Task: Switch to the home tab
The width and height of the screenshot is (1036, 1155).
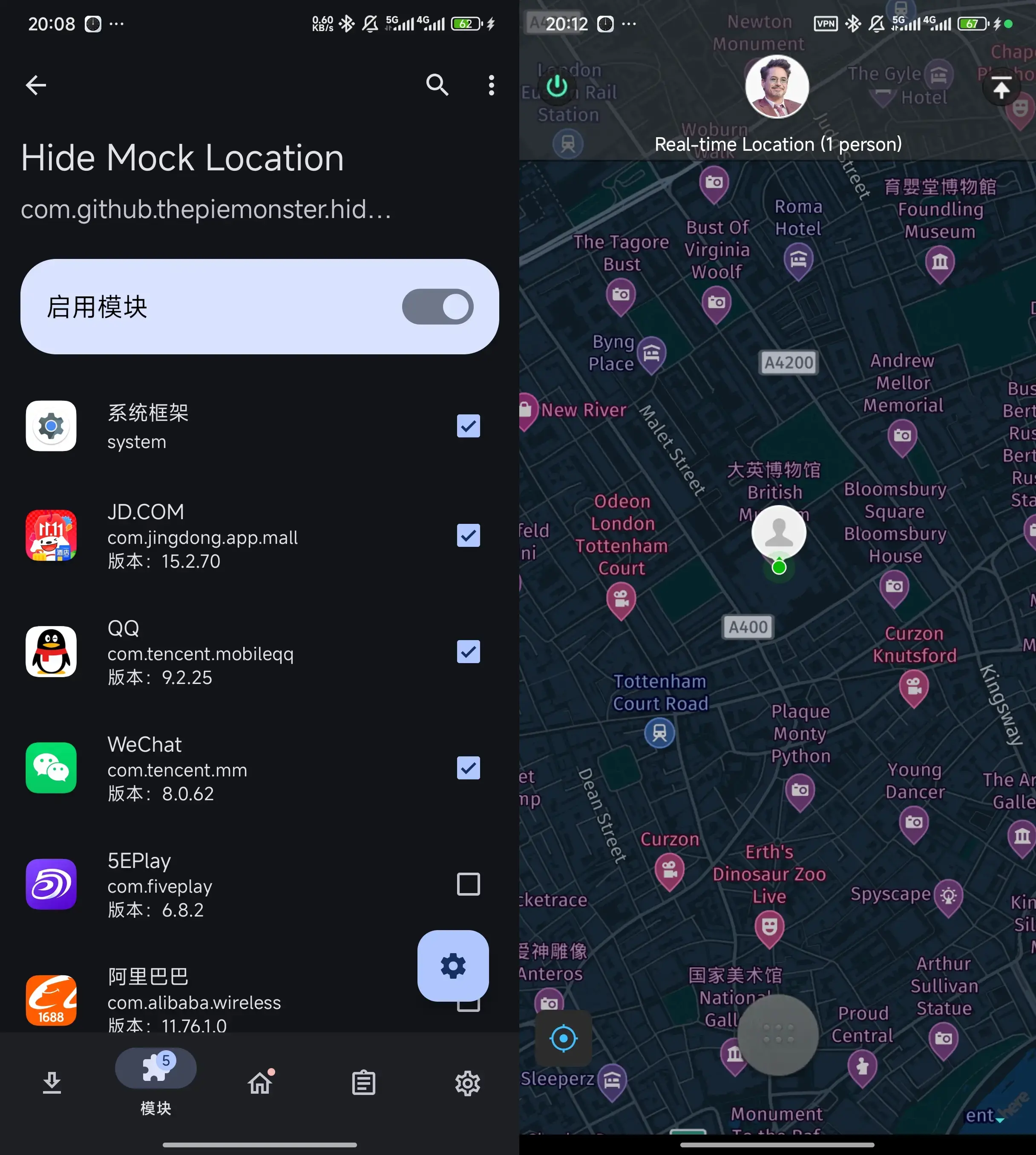Action: (x=260, y=1082)
